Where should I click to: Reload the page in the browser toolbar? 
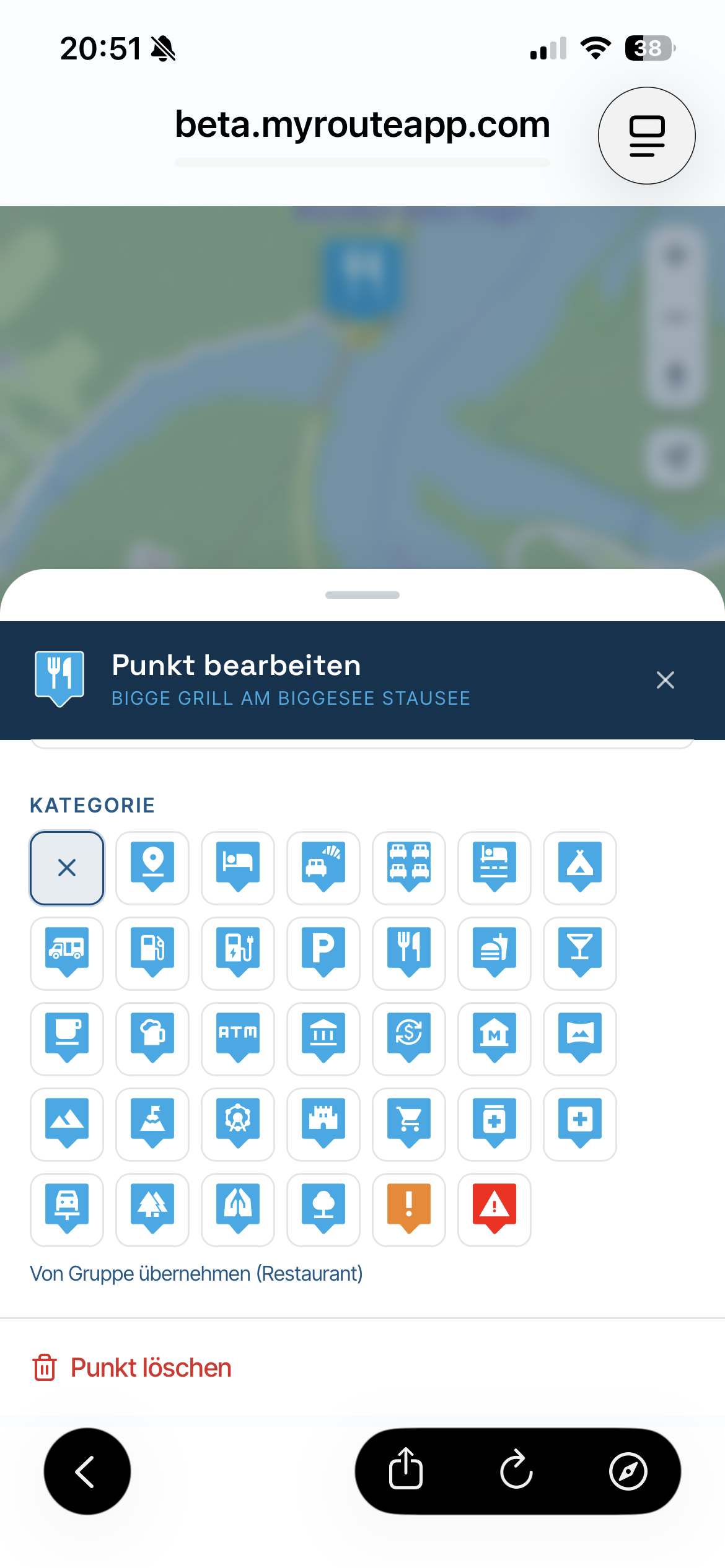click(516, 1470)
